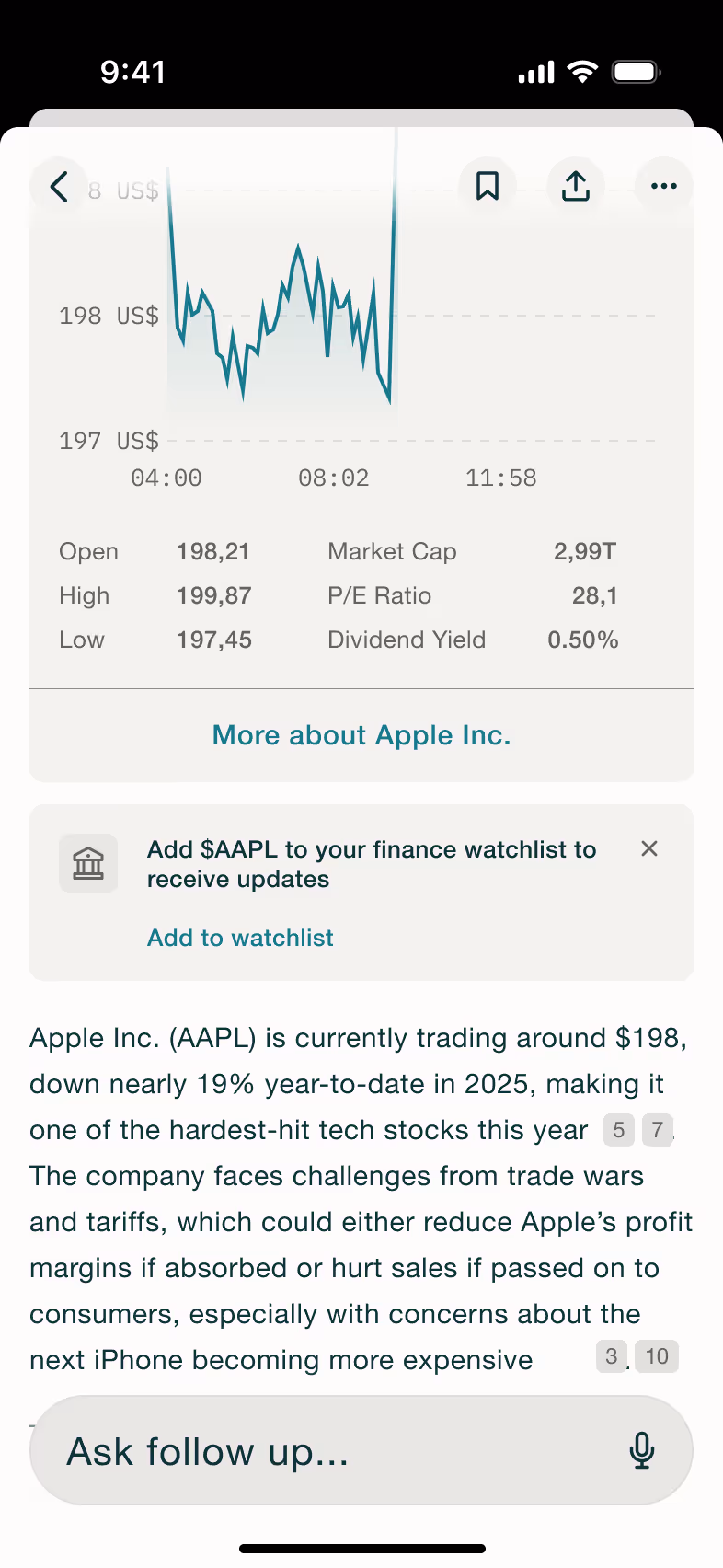Open the three-dot overflow menu
This screenshot has height=1568, width=723.
(664, 186)
